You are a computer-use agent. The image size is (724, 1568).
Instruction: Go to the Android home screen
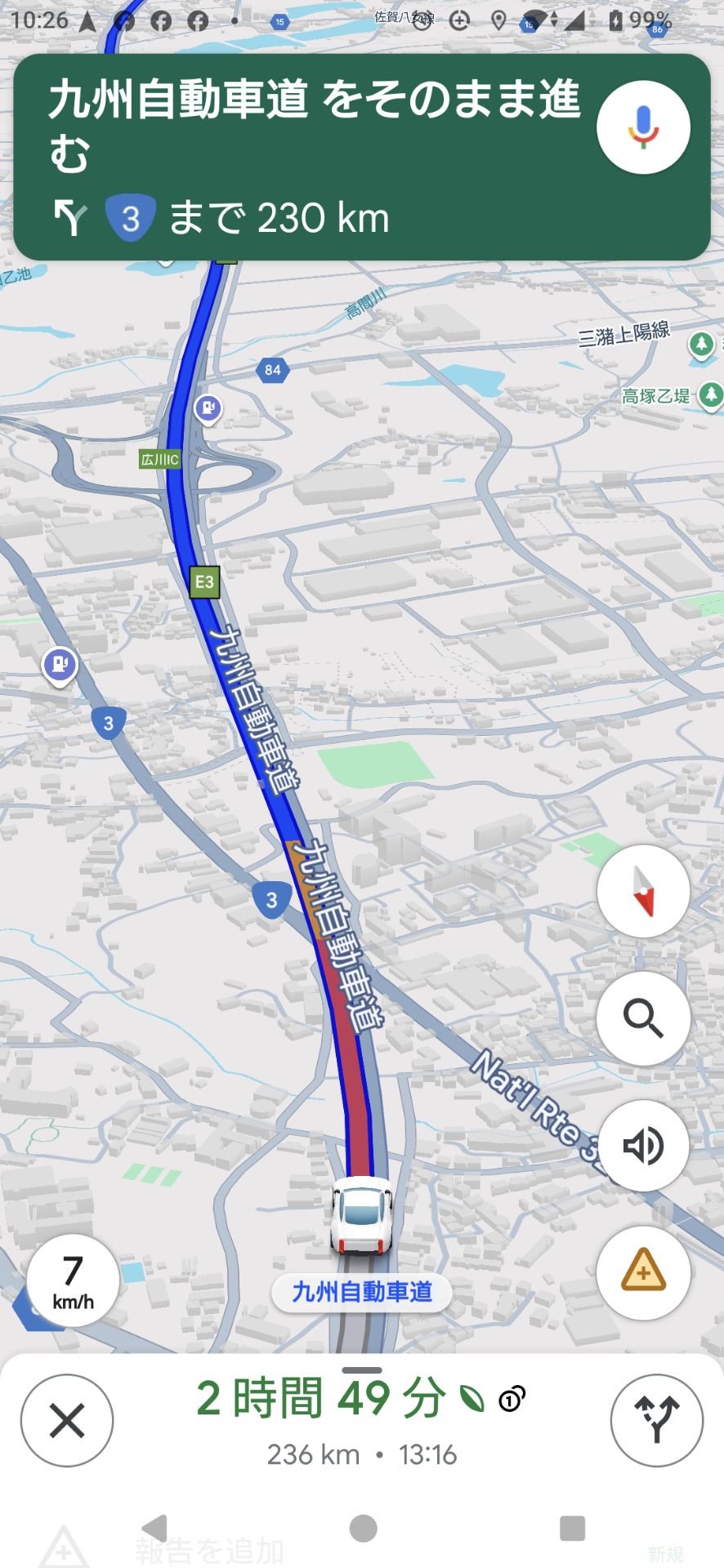coord(363,1528)
